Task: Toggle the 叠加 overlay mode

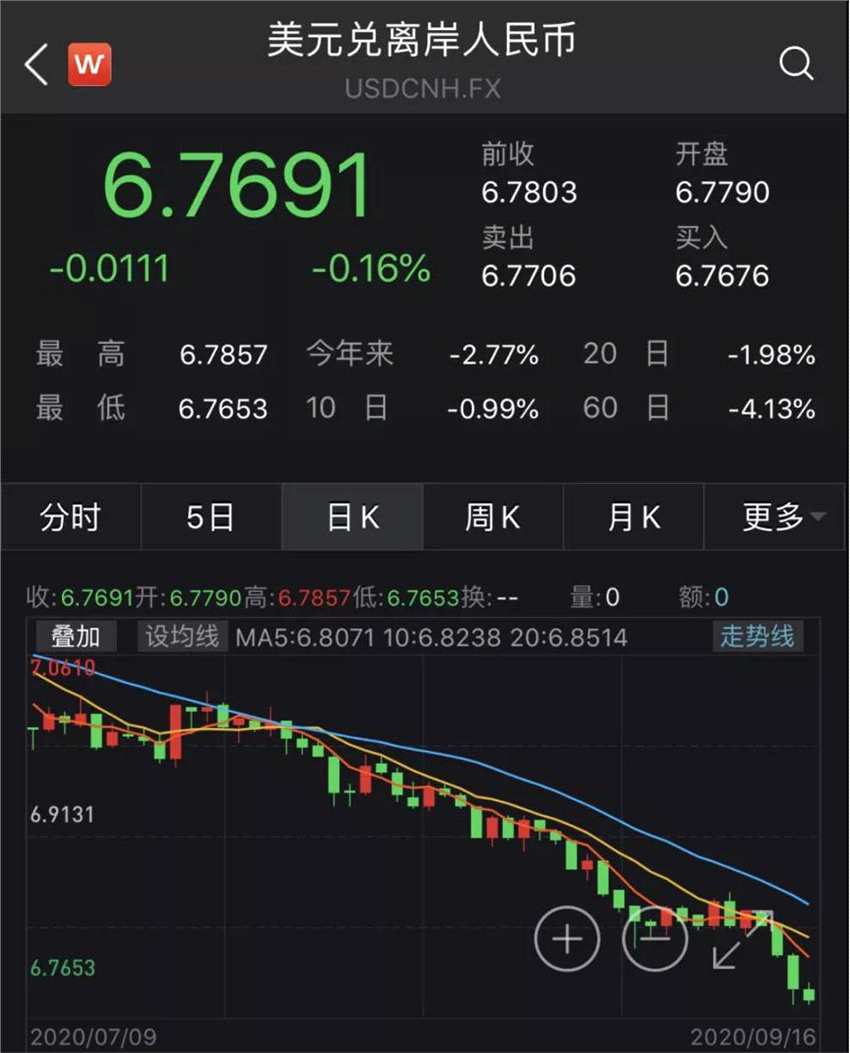Action: [x=76, y=637]
